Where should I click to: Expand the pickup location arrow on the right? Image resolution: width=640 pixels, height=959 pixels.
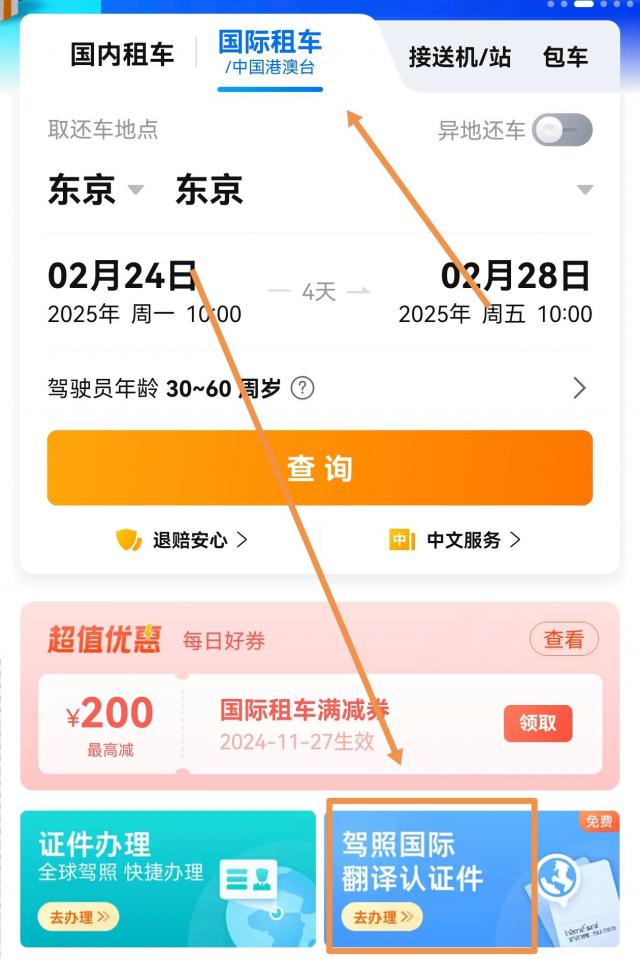tap(585, 190)
